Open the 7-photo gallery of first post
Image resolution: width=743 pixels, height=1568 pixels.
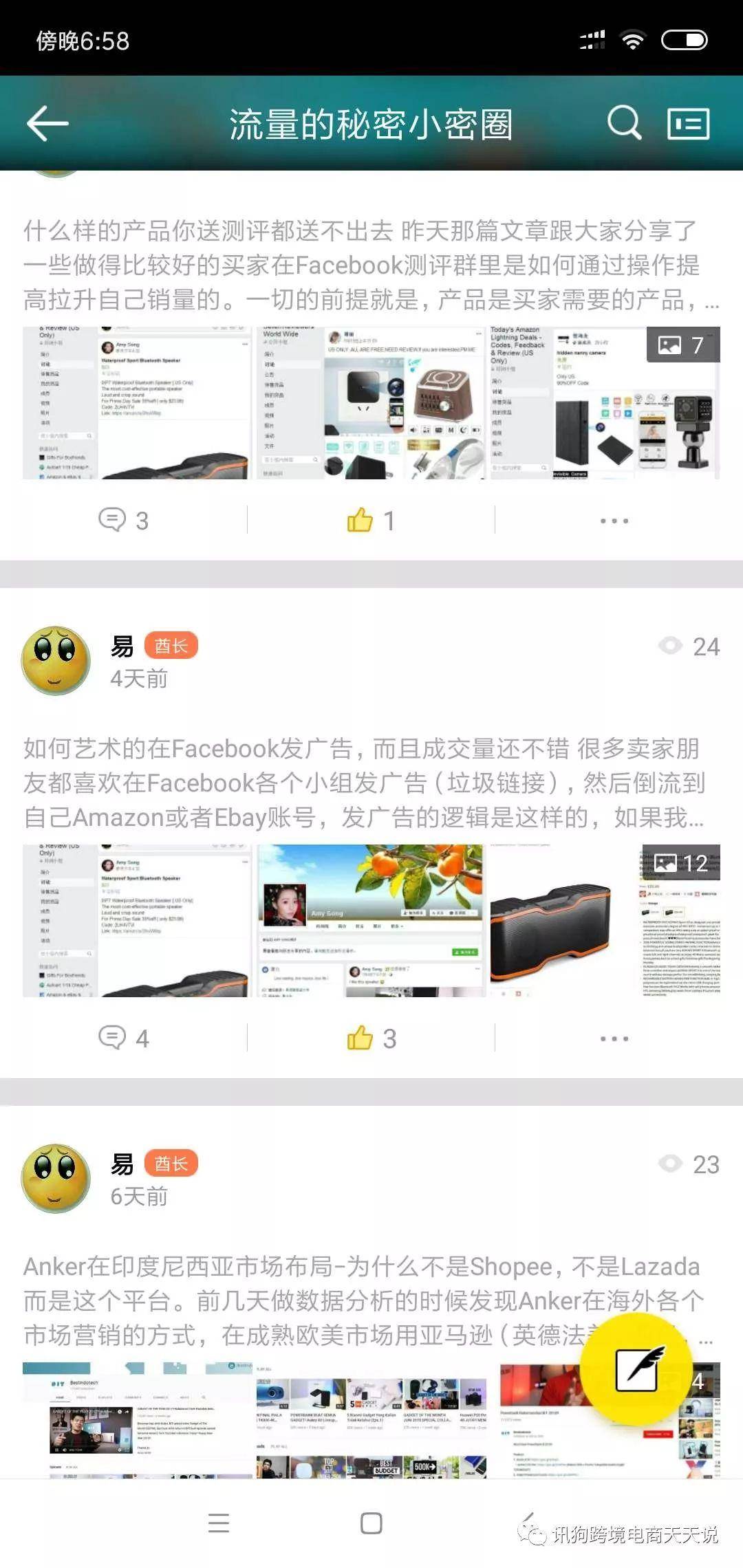682,345
